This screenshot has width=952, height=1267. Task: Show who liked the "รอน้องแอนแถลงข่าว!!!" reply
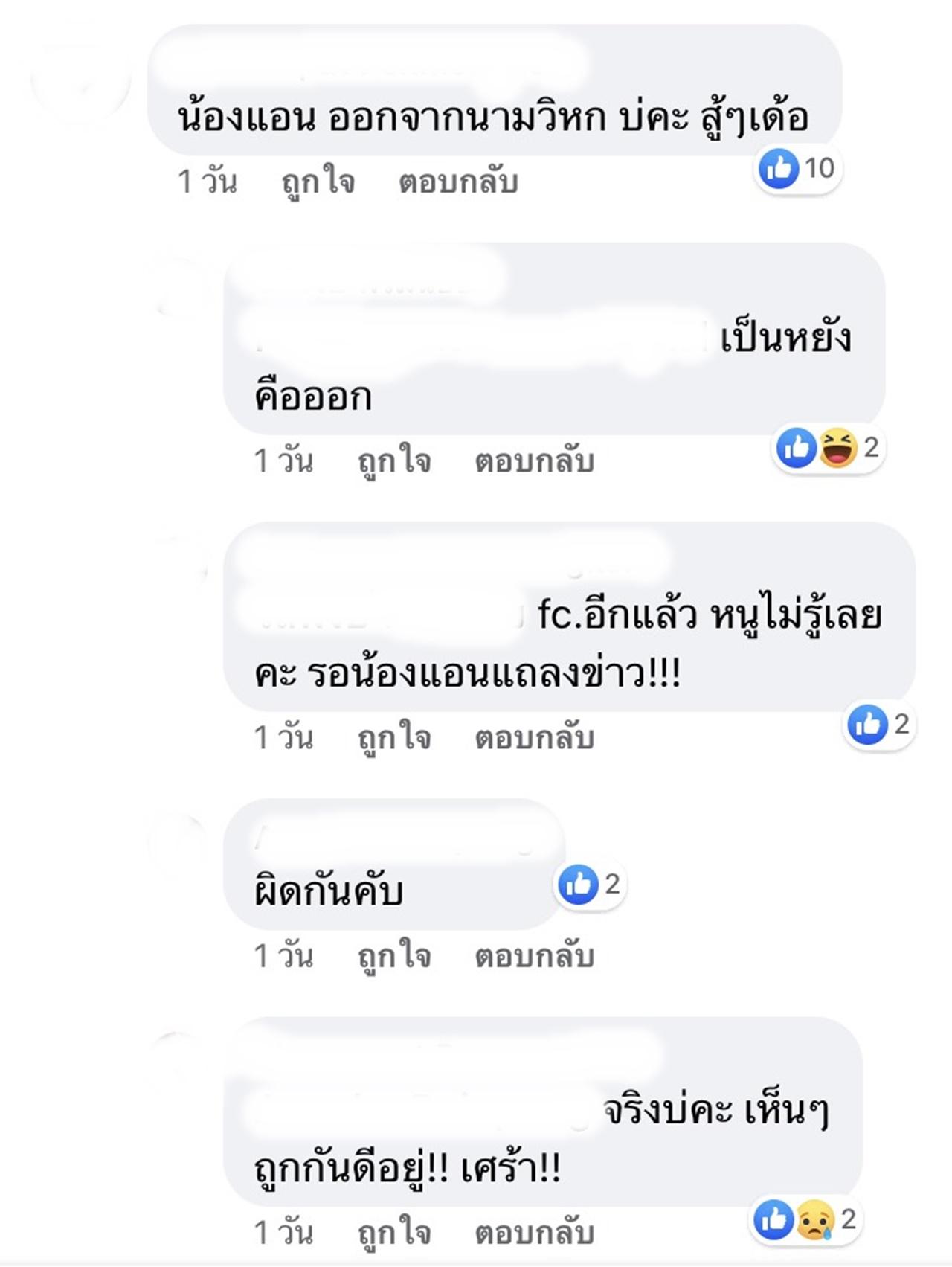pos(878,724)
